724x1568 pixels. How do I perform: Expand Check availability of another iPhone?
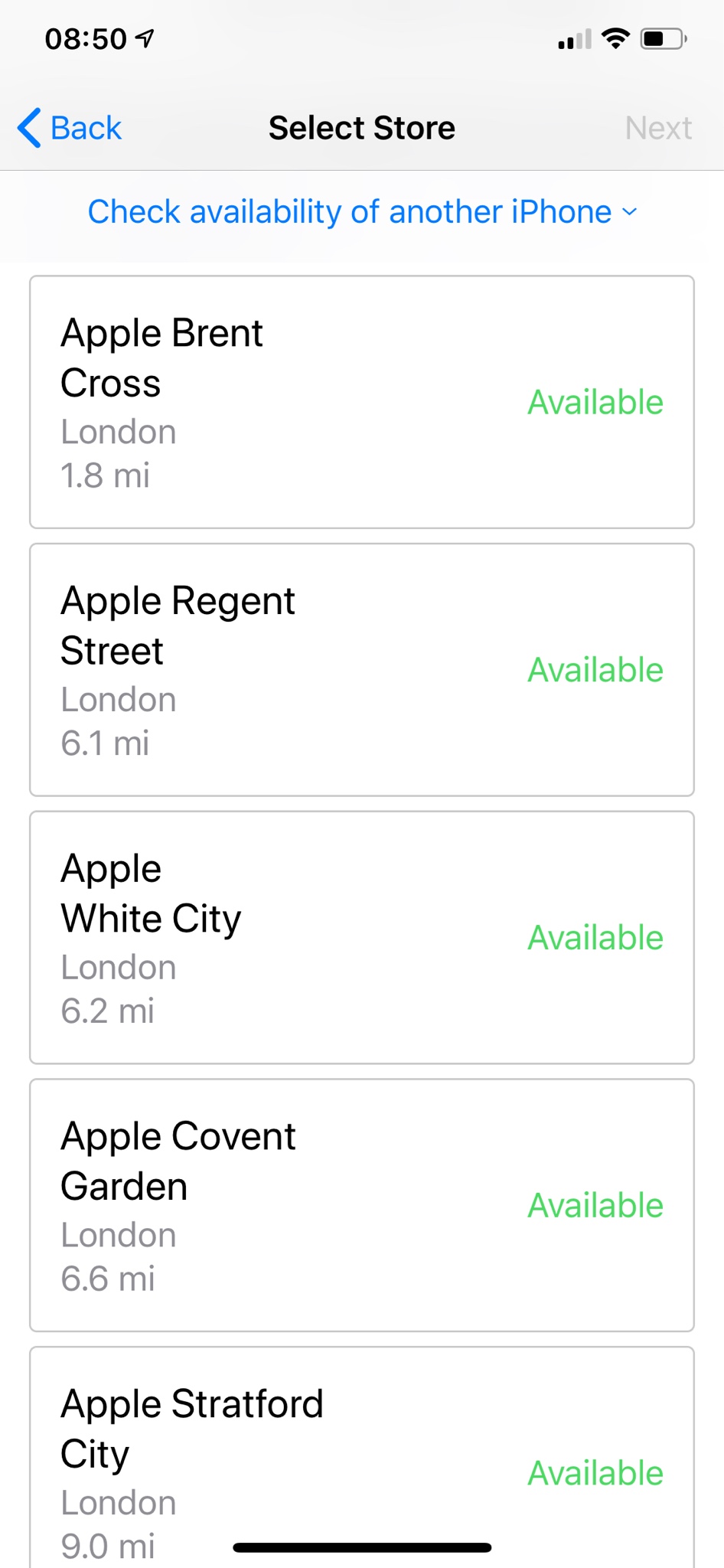point(362,212)
